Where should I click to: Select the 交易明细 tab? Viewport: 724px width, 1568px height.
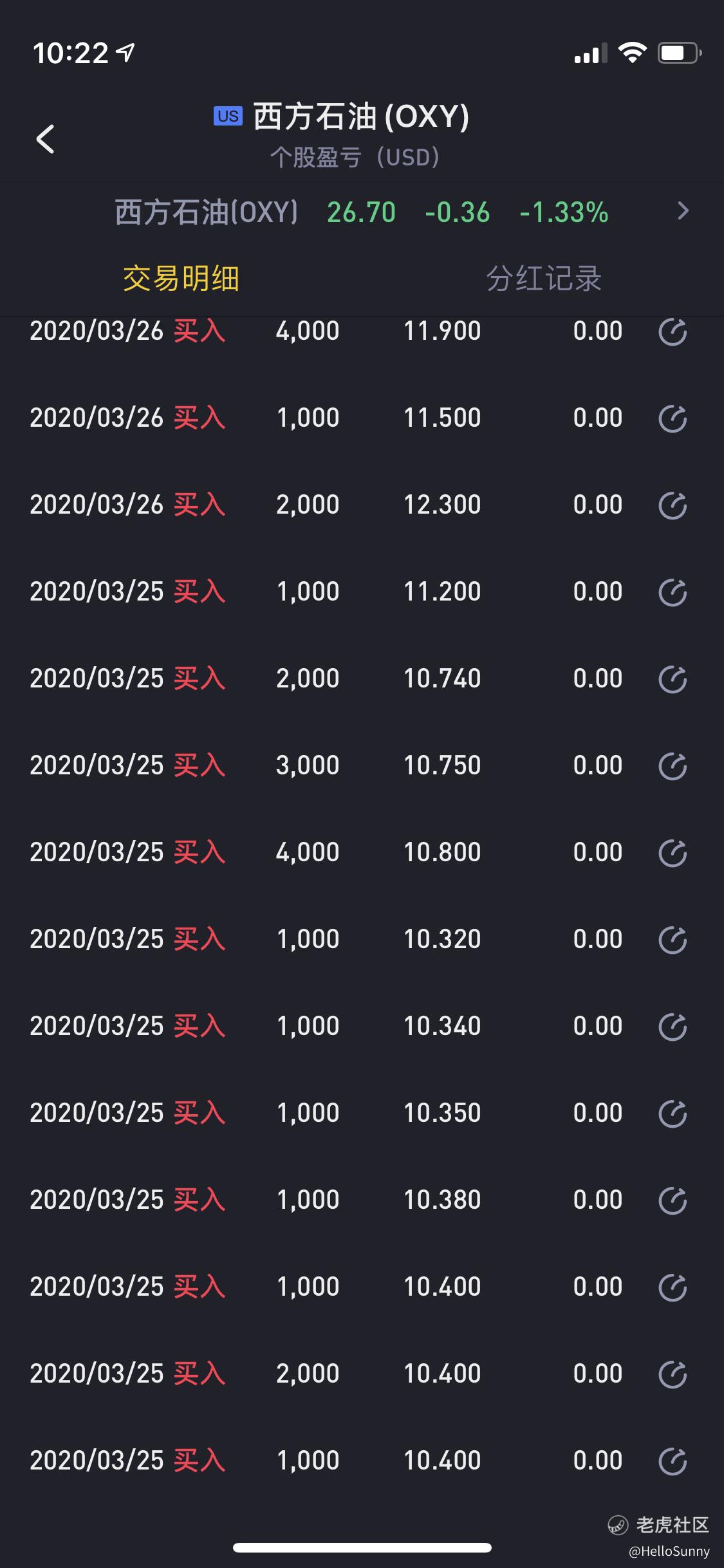tap(181, 279)
